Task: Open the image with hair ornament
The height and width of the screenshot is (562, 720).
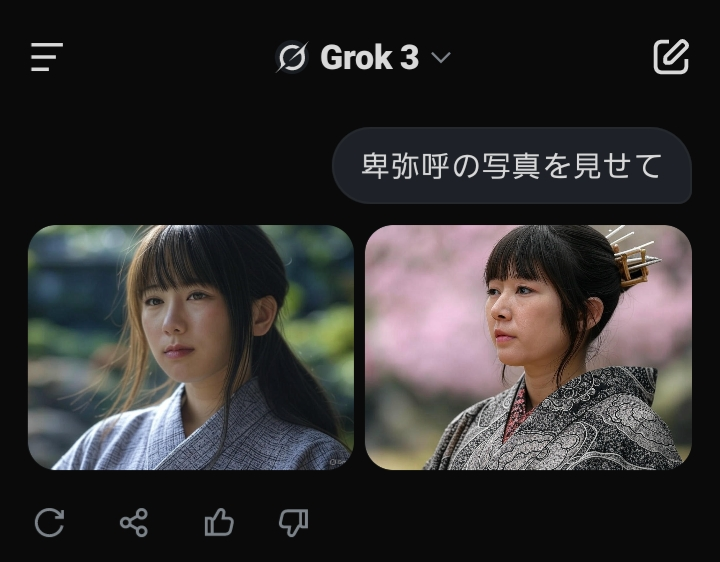Action: [528, 347]
